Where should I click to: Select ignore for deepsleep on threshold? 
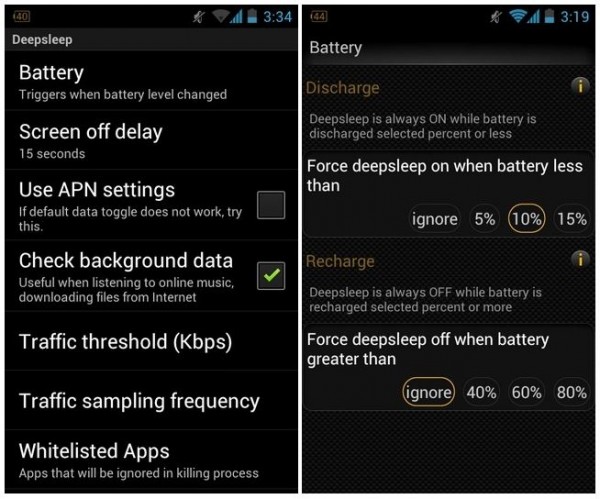(435, 219)
